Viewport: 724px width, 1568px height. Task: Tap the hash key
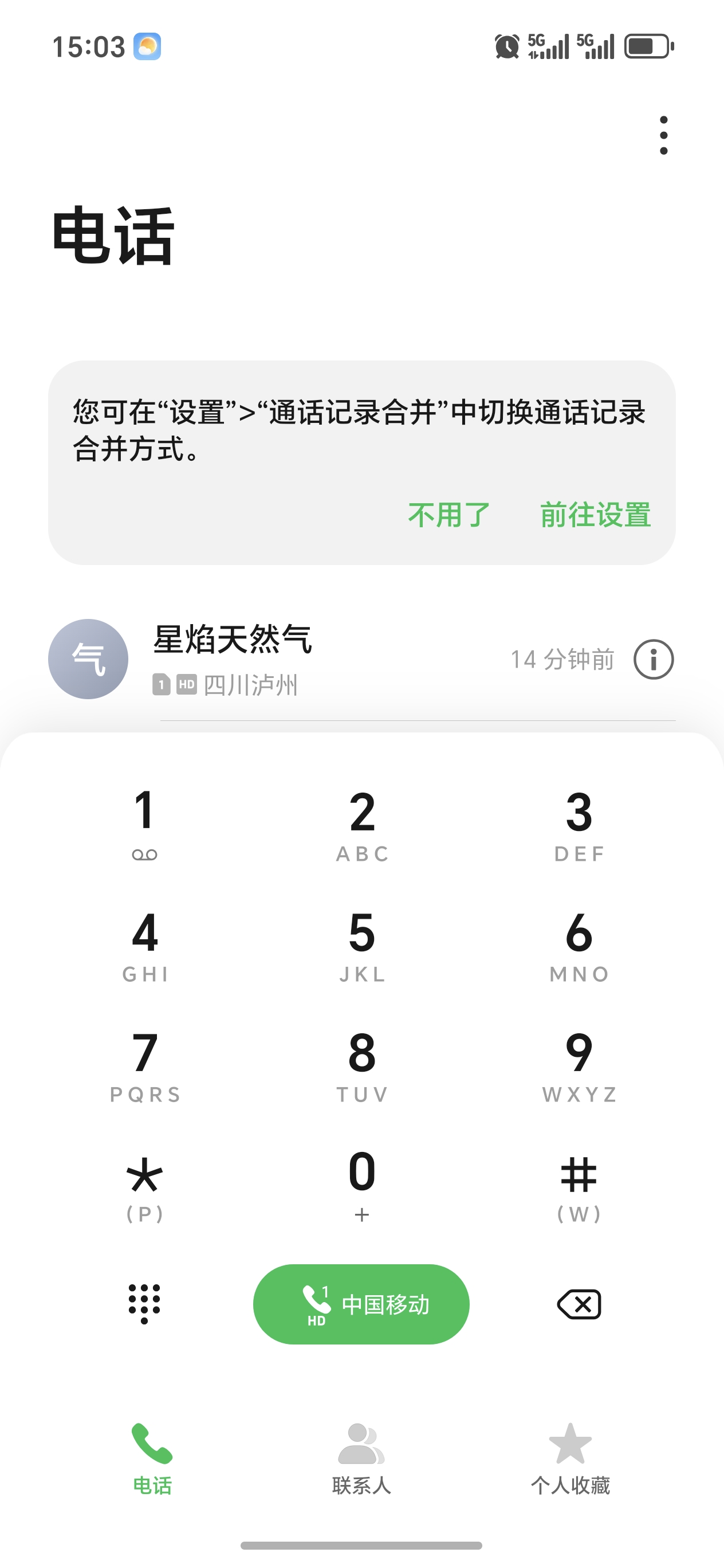(579, 1184)
